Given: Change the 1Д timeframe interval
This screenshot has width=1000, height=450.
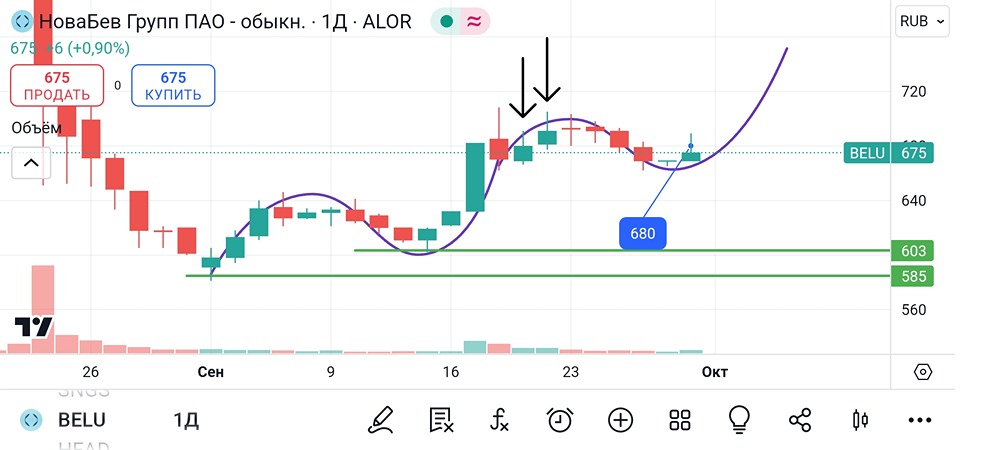Looking at the screenshot, I should click(186, 420).
